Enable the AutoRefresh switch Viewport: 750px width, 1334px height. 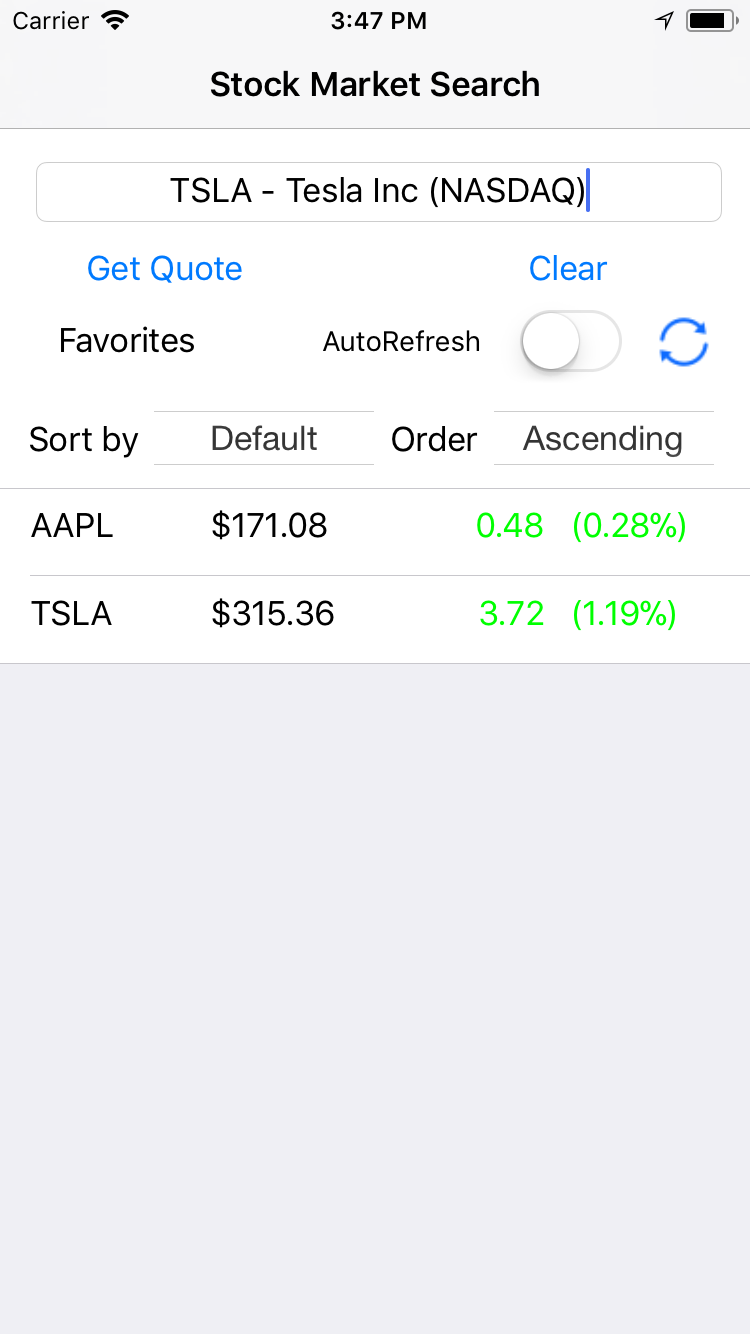click(571, 341)
